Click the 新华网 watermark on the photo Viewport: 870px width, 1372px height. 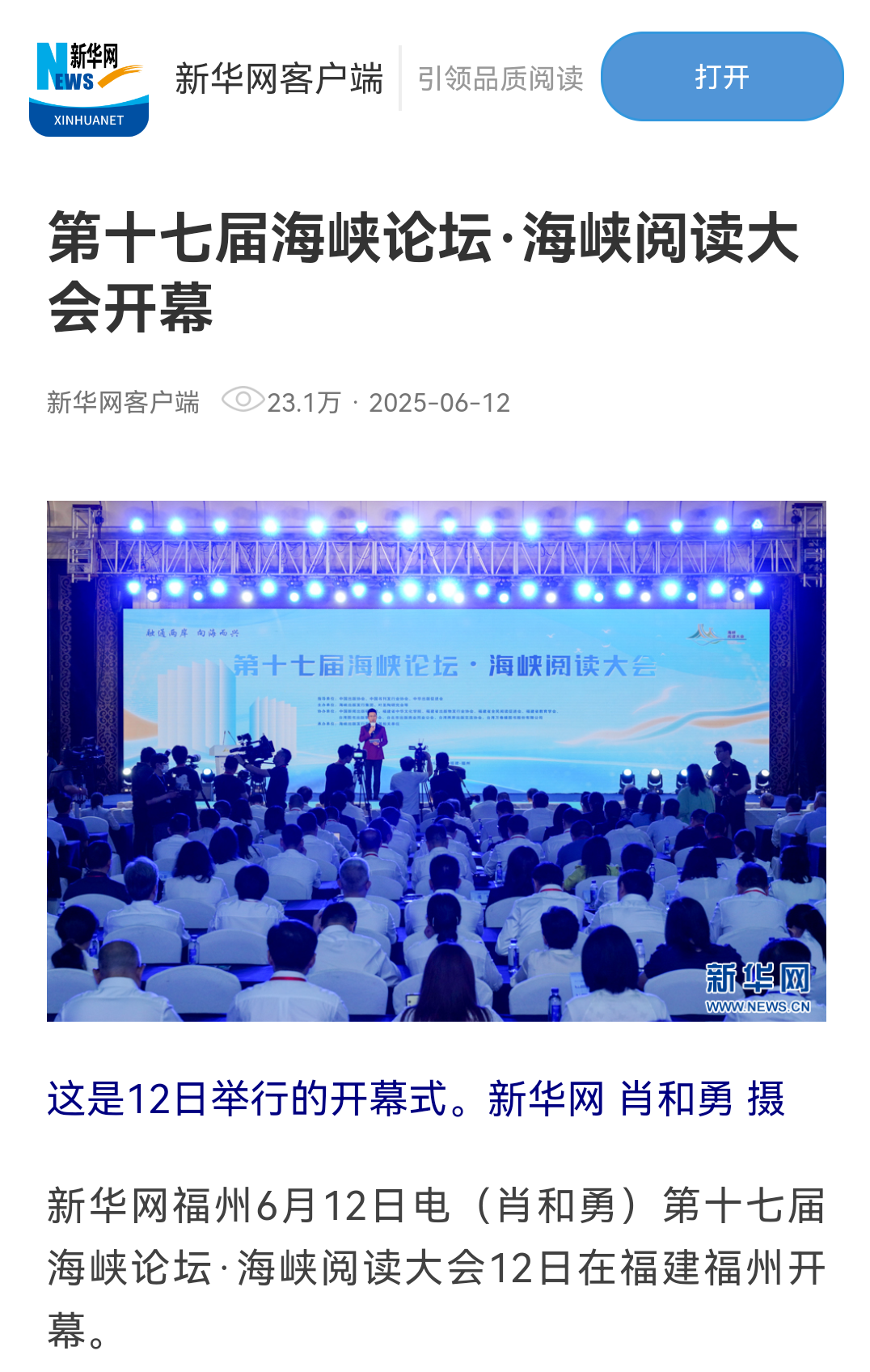point(757,976)
